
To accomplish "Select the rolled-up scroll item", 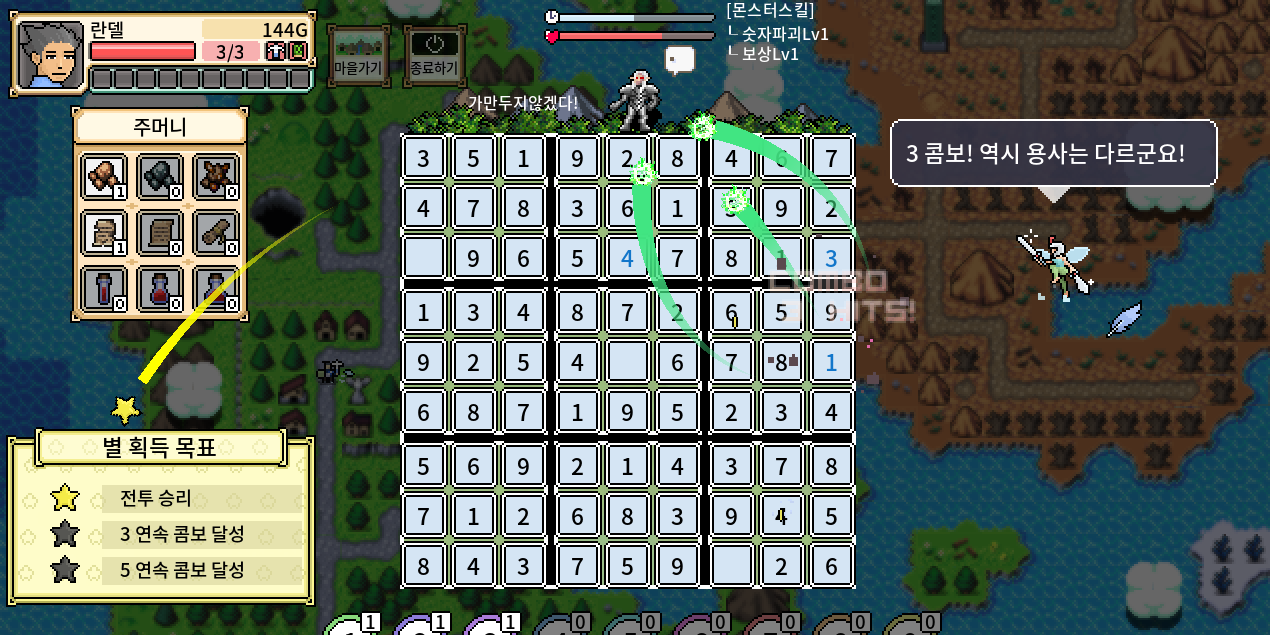I will [x=216, y=233].
